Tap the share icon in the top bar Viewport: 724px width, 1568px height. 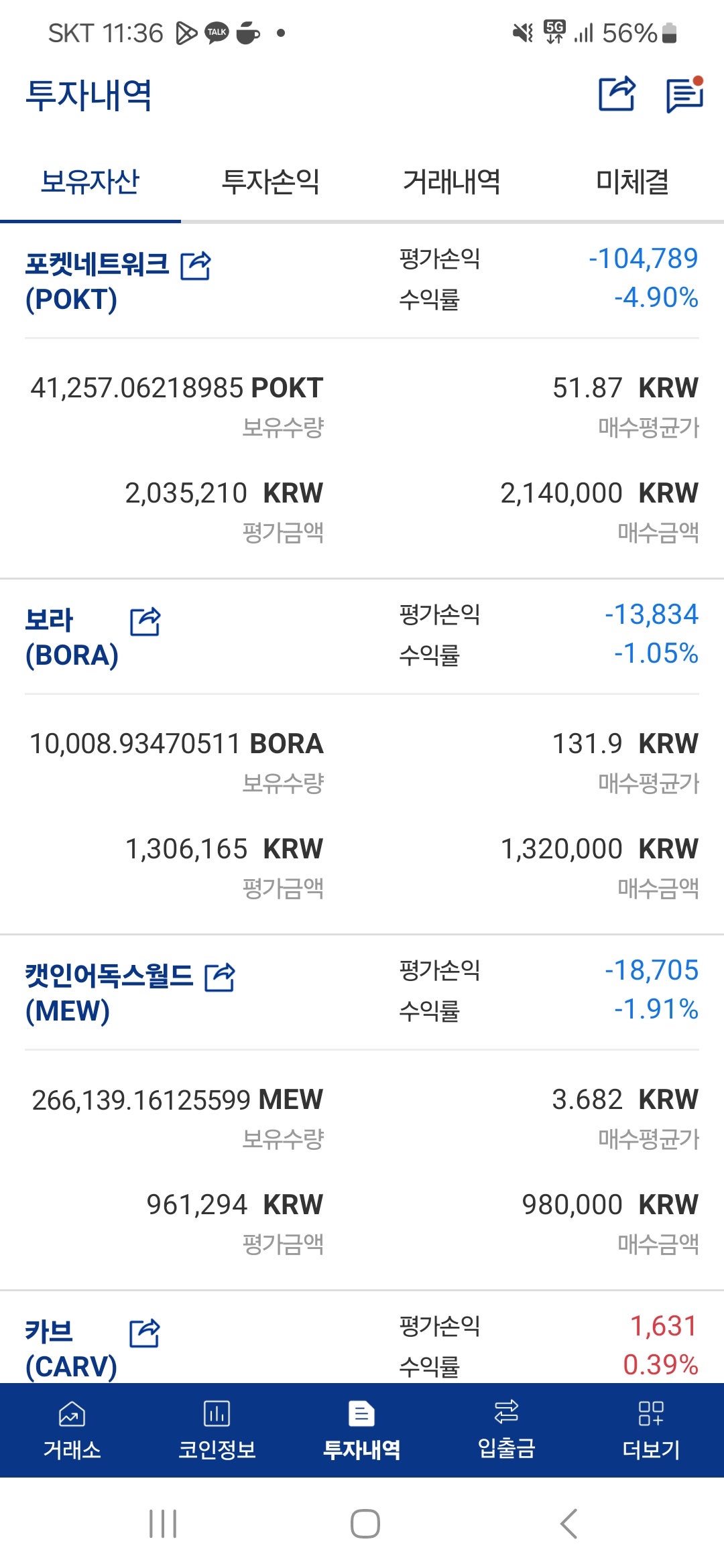[617, 93]
